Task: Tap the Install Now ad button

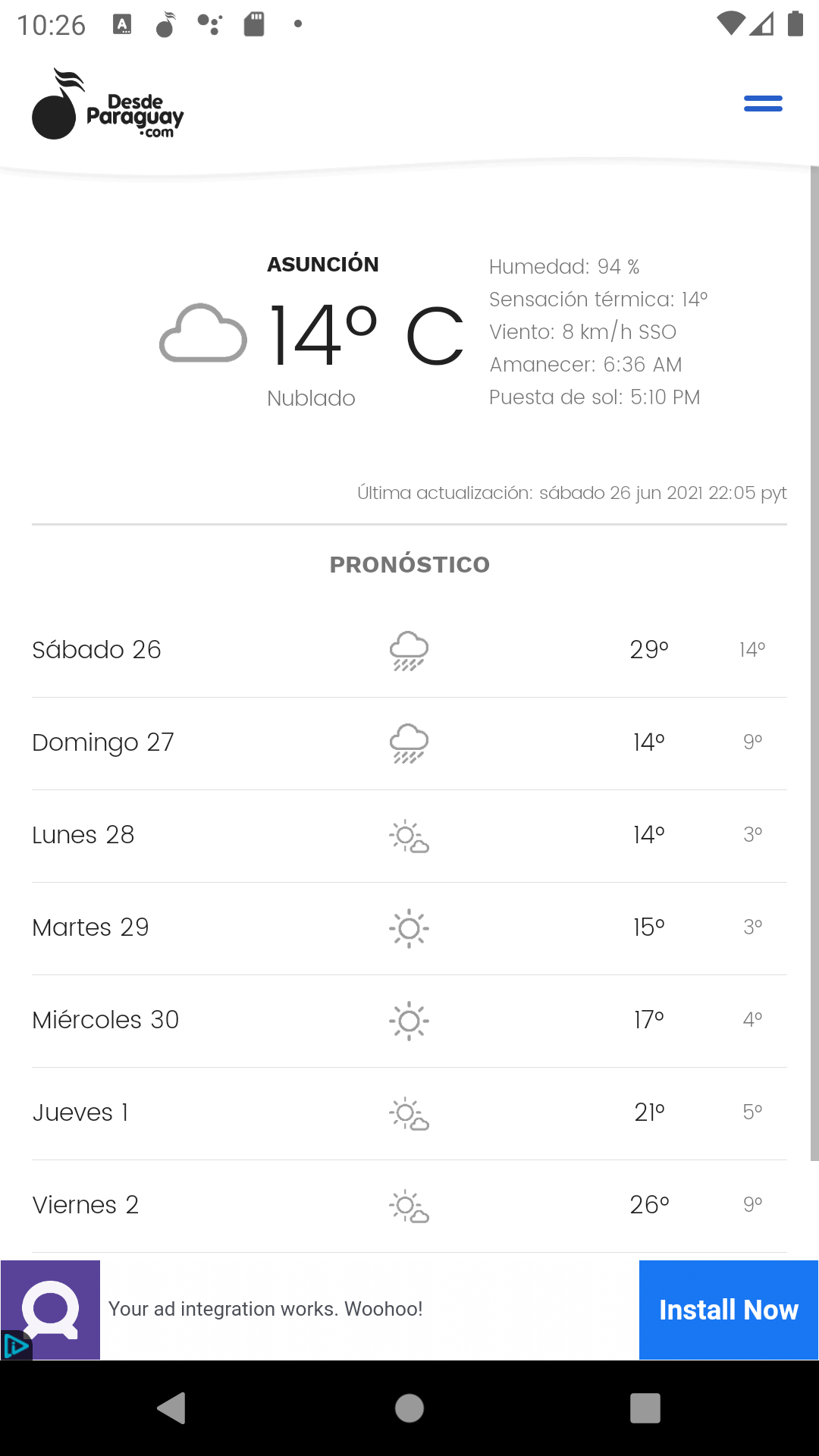Action: [x=728, y=1310]
